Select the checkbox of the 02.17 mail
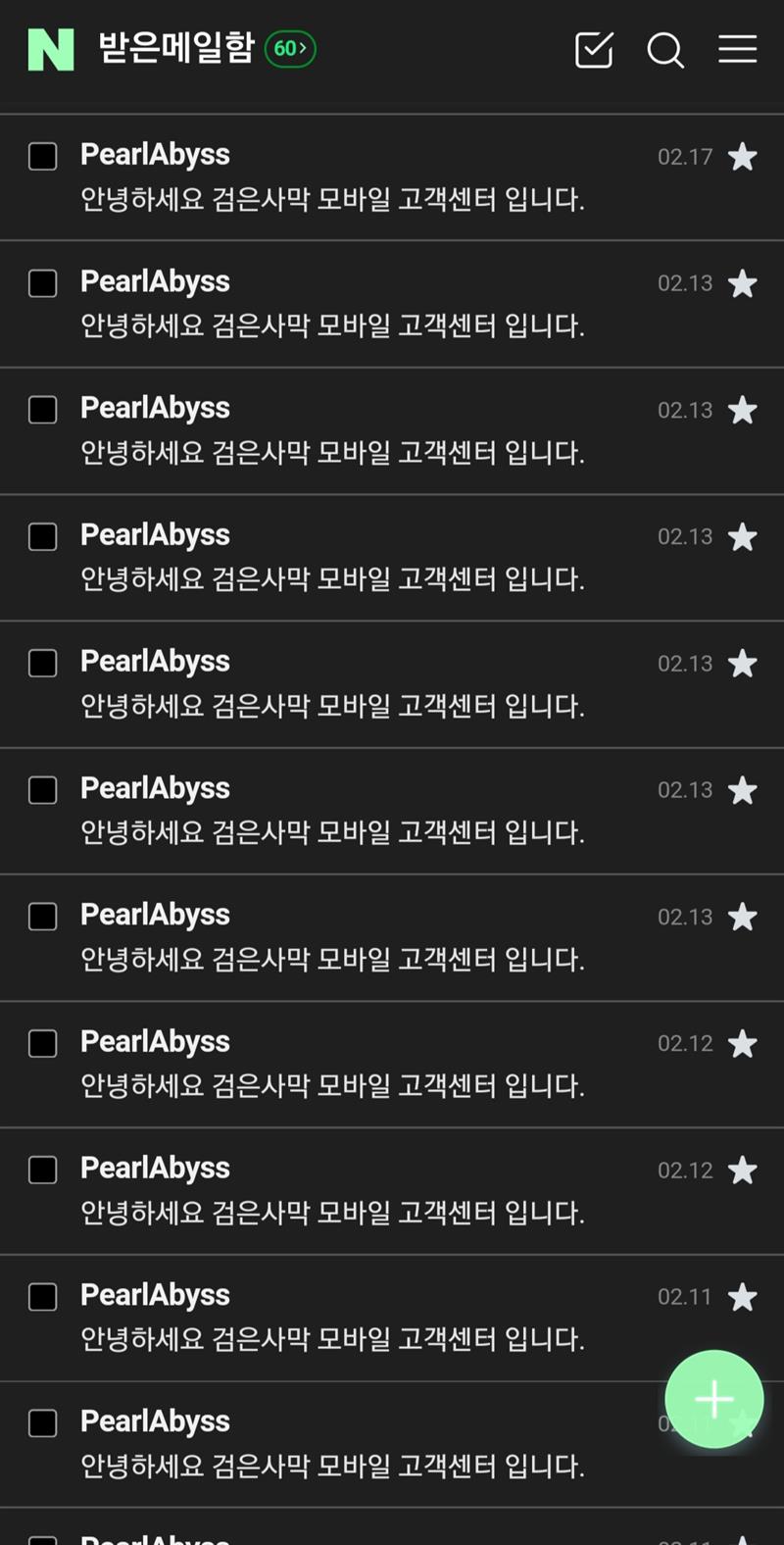This screenshot has width=784, height=1545. point(43,157)
